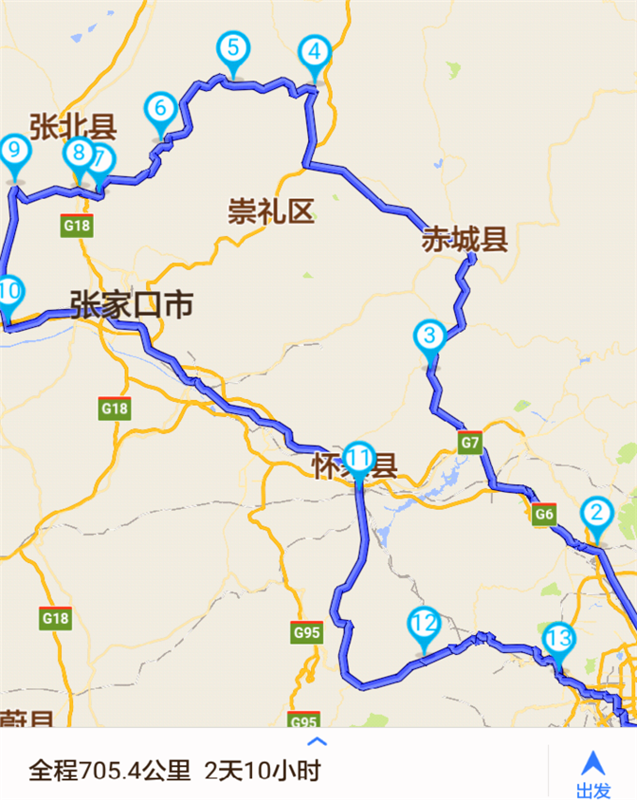Screen dimensions: 637x800
Task: Select waypoint marker 3 on map
Action: pyautogui.click(x=429, y=336)
